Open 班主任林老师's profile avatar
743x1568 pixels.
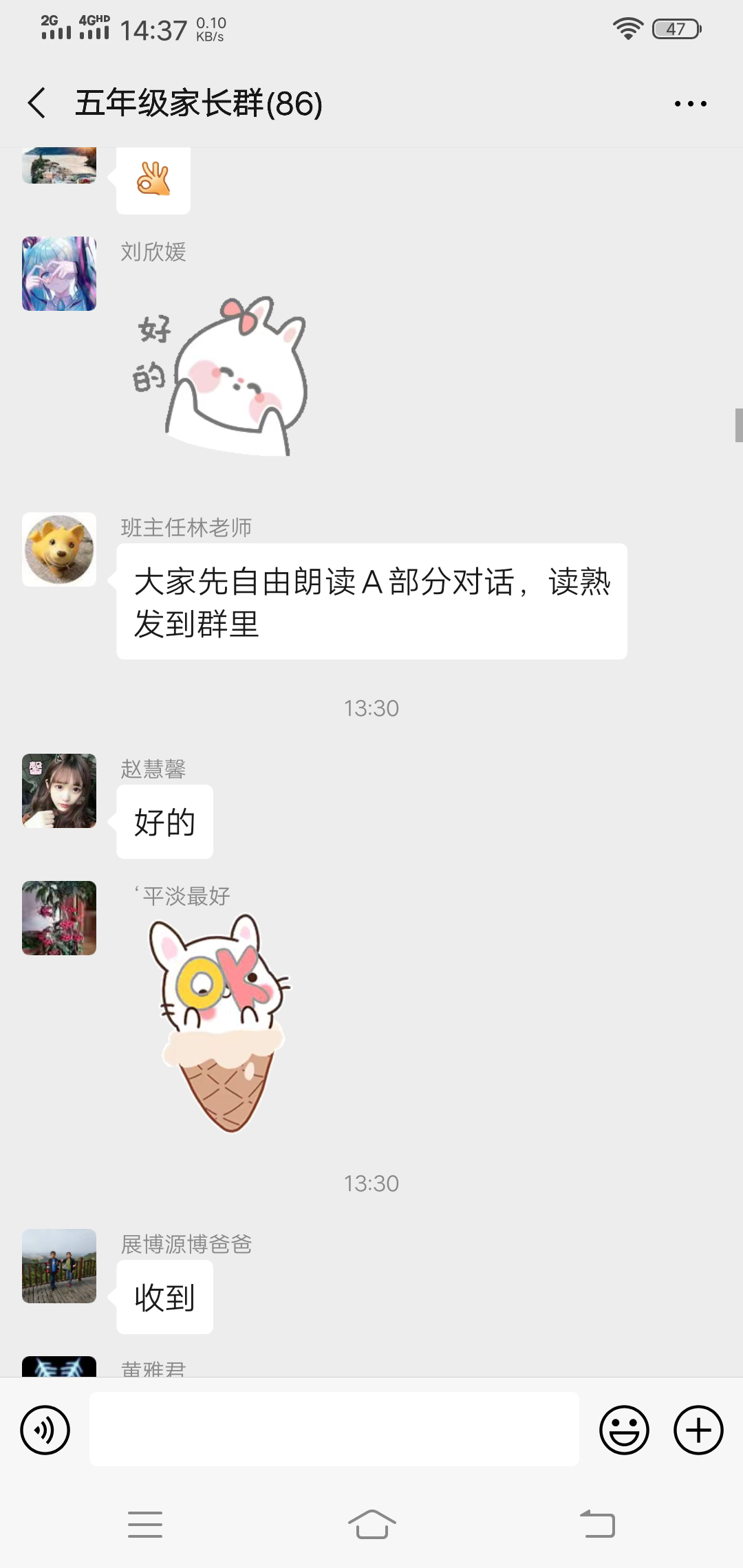[59, 549]
